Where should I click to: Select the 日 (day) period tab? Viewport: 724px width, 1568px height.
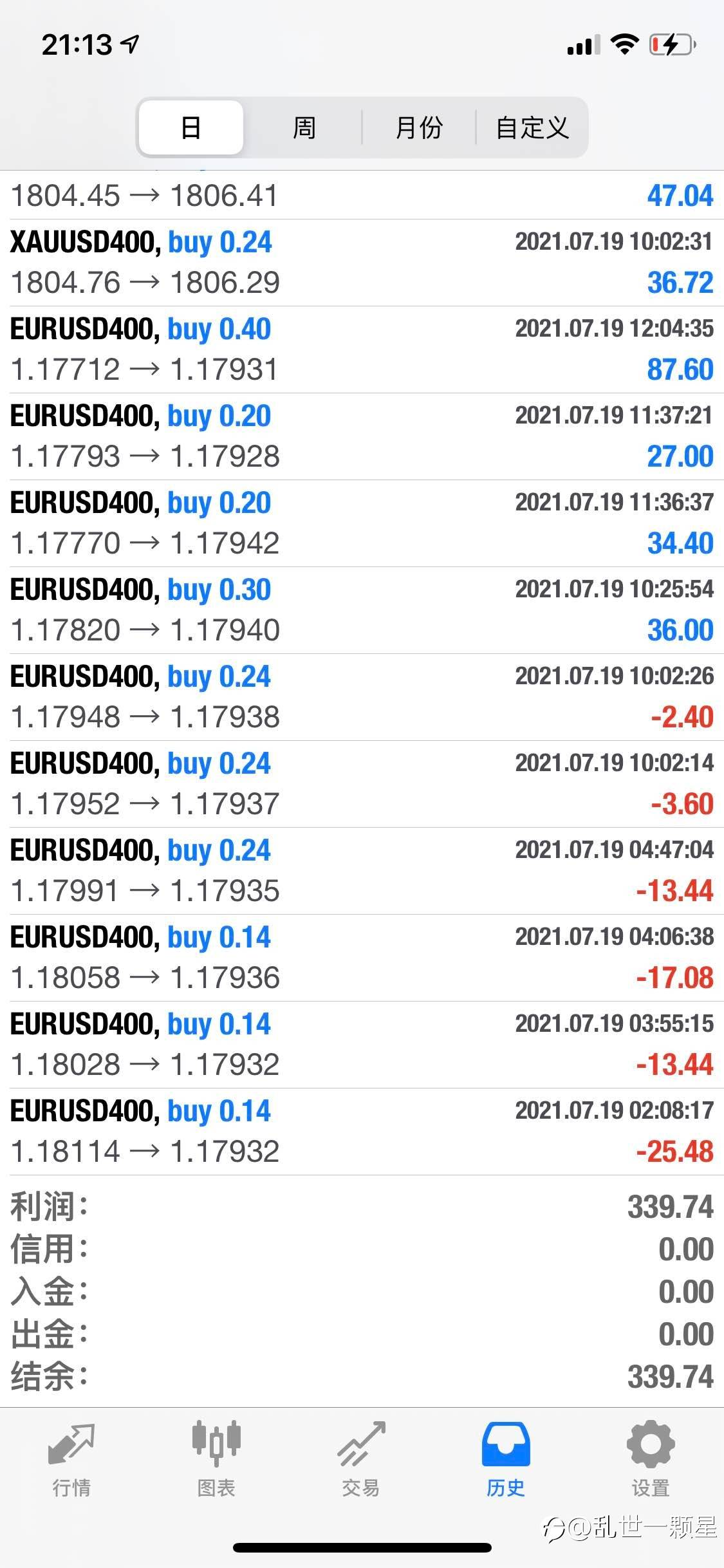190,127
